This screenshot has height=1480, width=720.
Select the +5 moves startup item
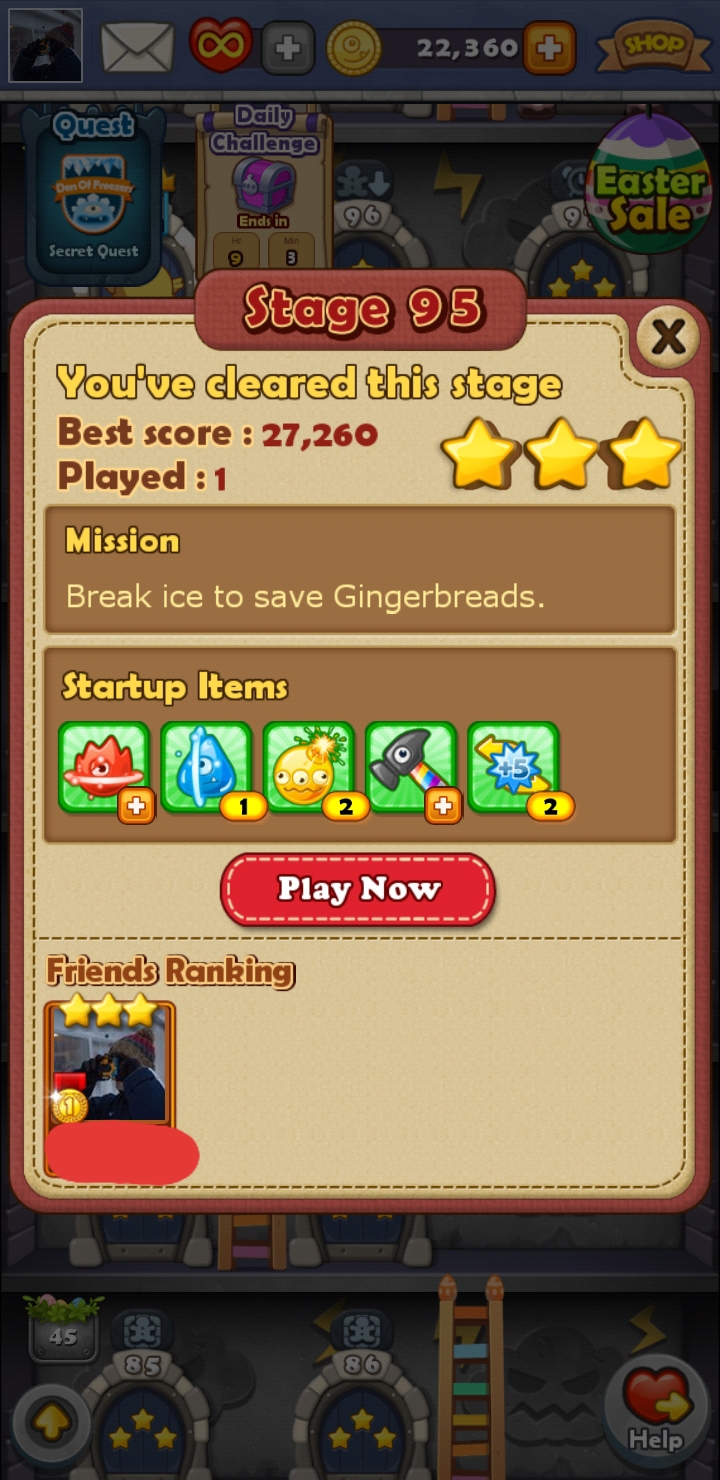coord(513,768)
